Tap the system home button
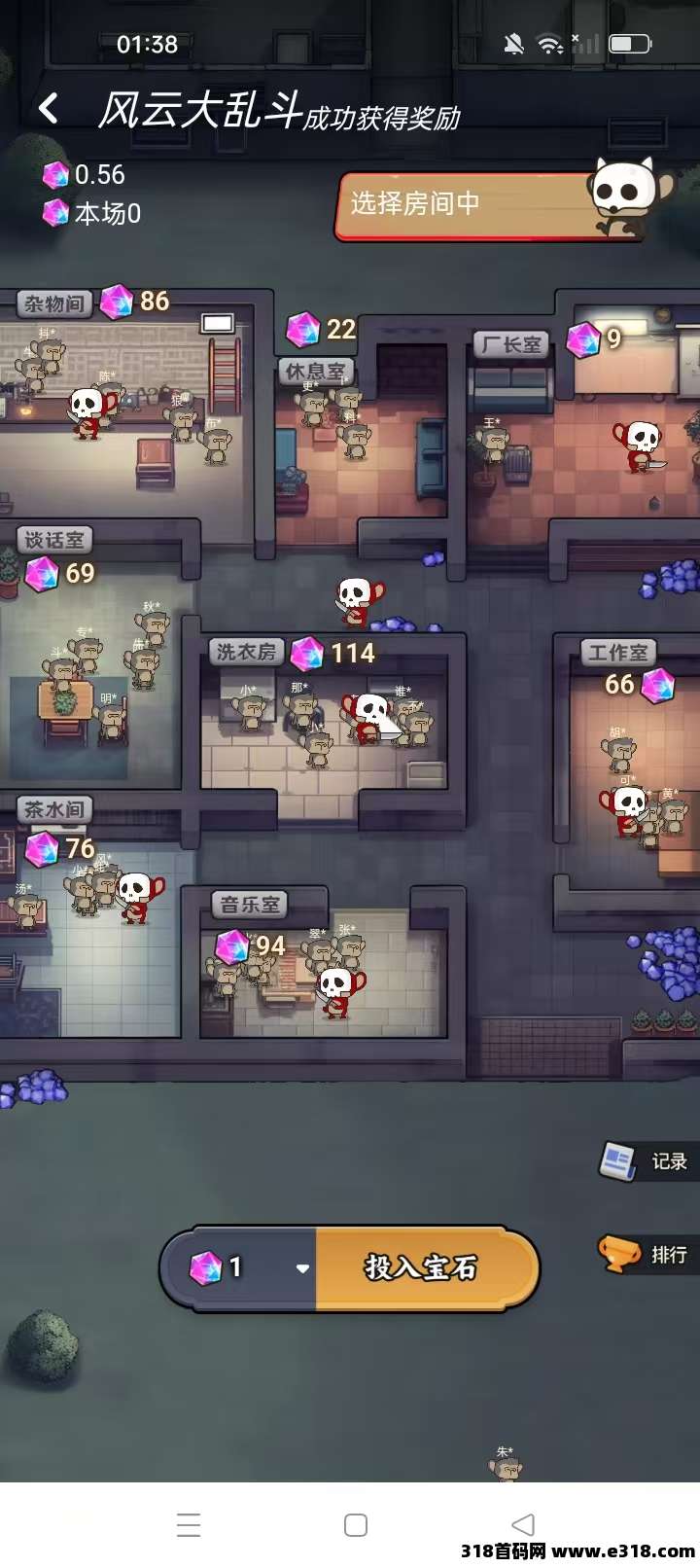The image size is (700, 1568). click(356, 1524)
